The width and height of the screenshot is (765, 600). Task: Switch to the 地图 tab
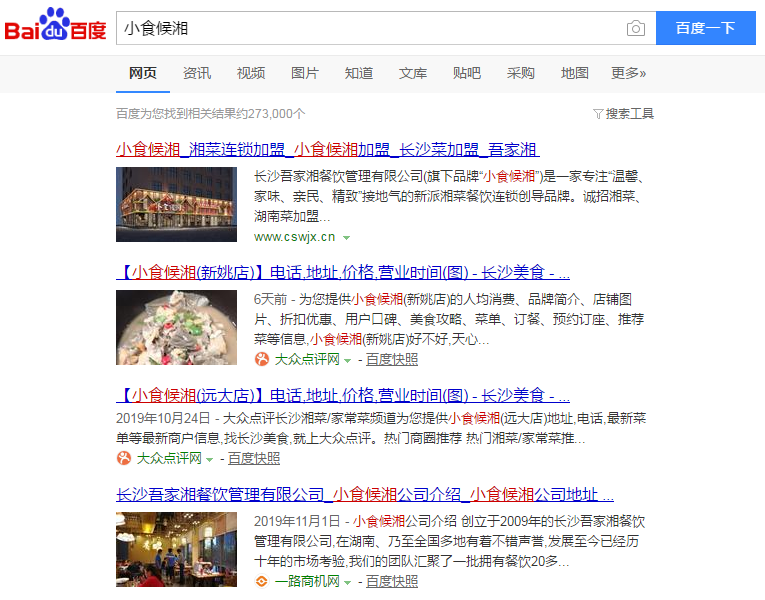point(575,73)
